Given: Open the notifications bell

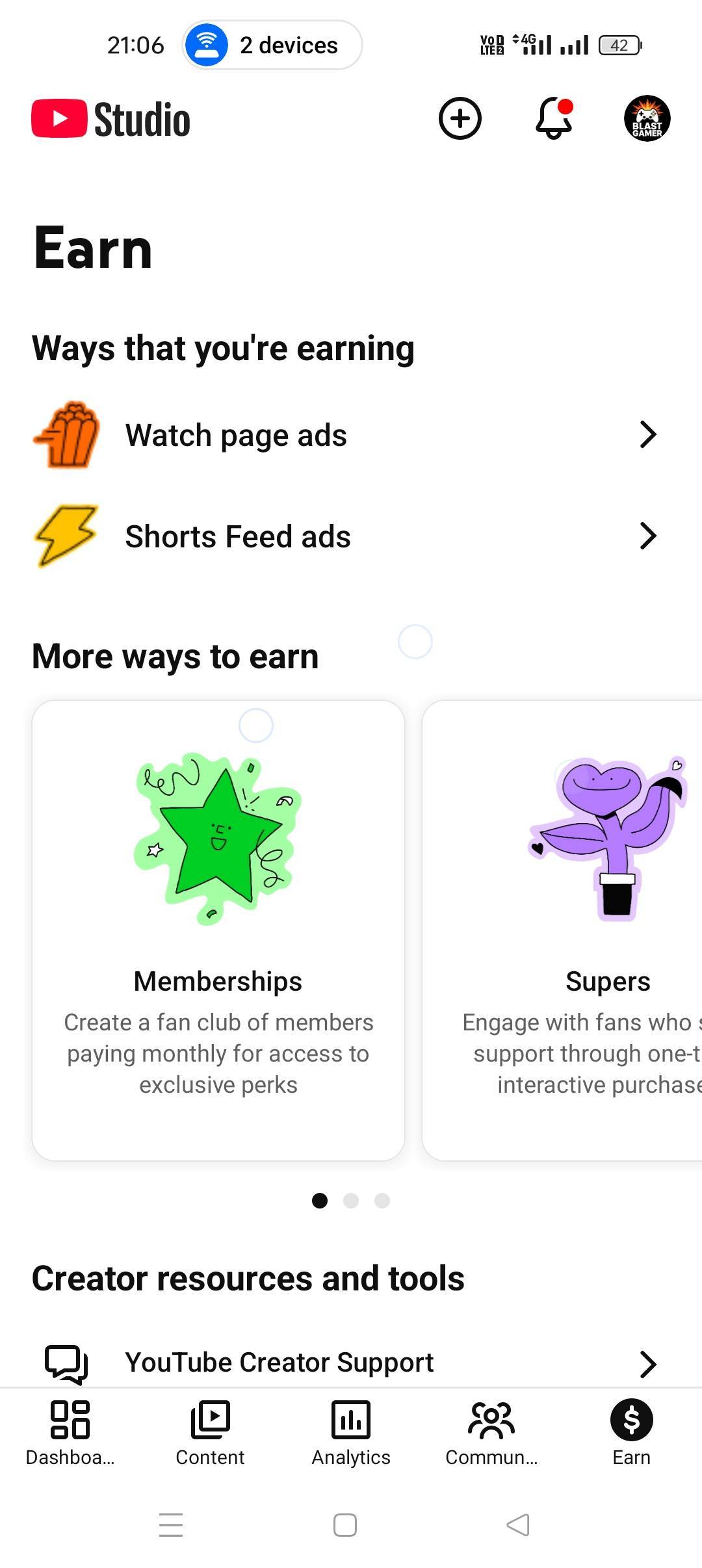Looking at the screenshot, I should click(x=553, y=118).
